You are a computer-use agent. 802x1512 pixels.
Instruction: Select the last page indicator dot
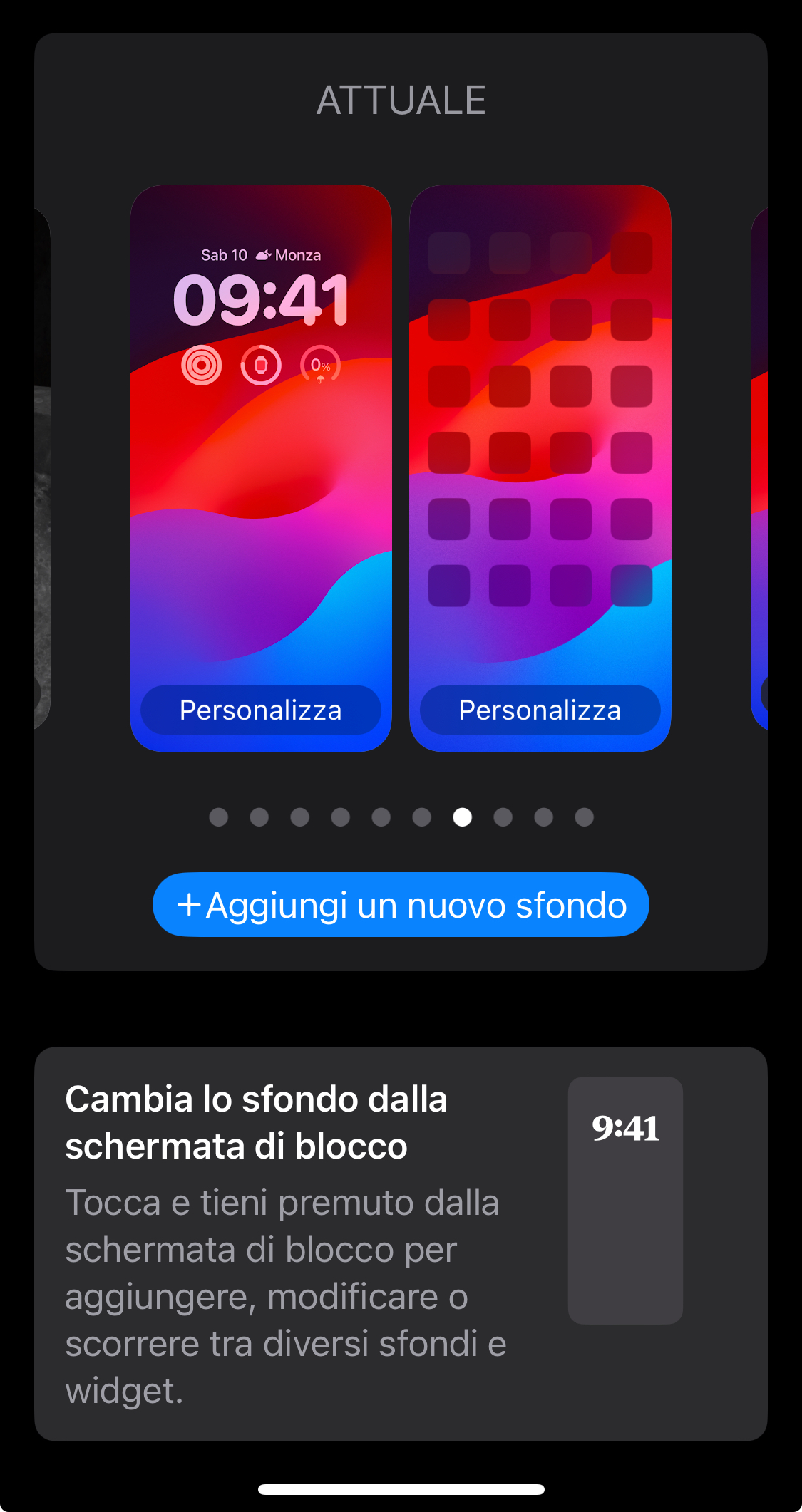585,817
